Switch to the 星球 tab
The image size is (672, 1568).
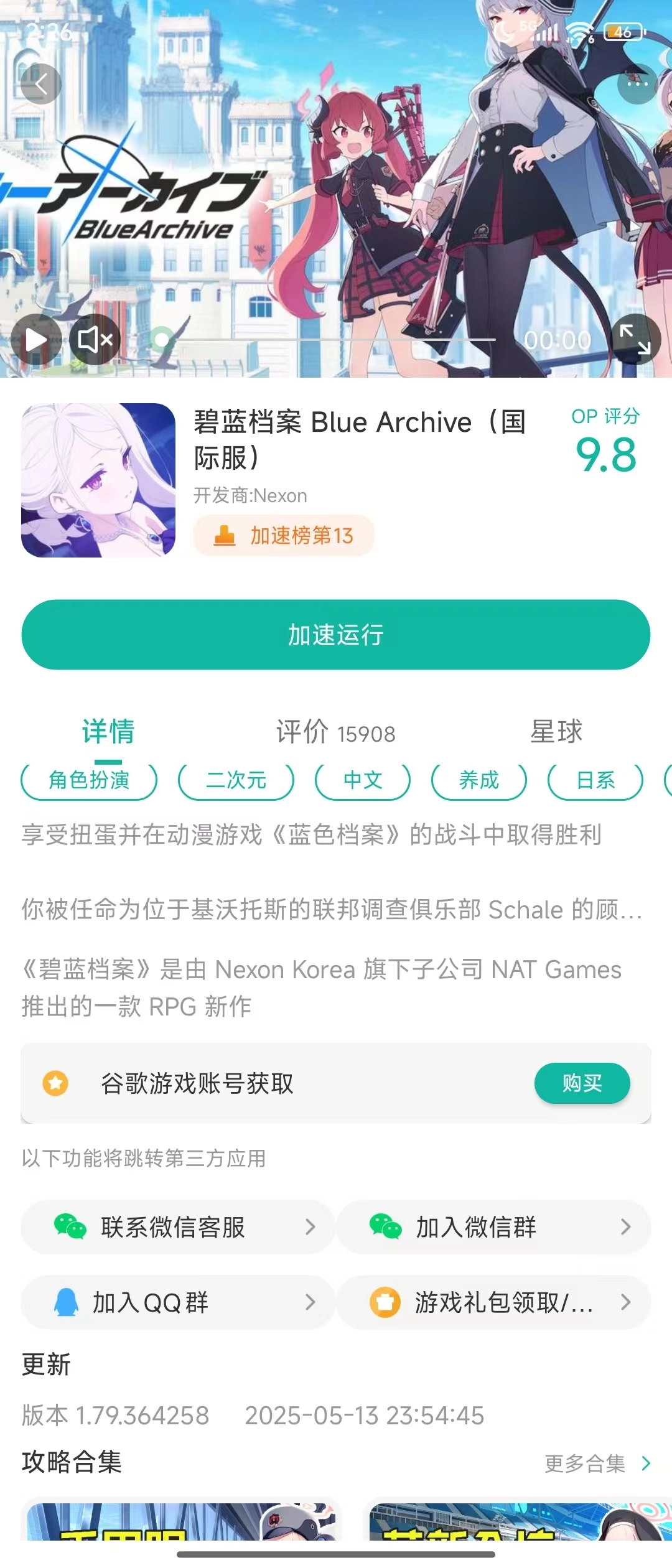pos(557,733)
